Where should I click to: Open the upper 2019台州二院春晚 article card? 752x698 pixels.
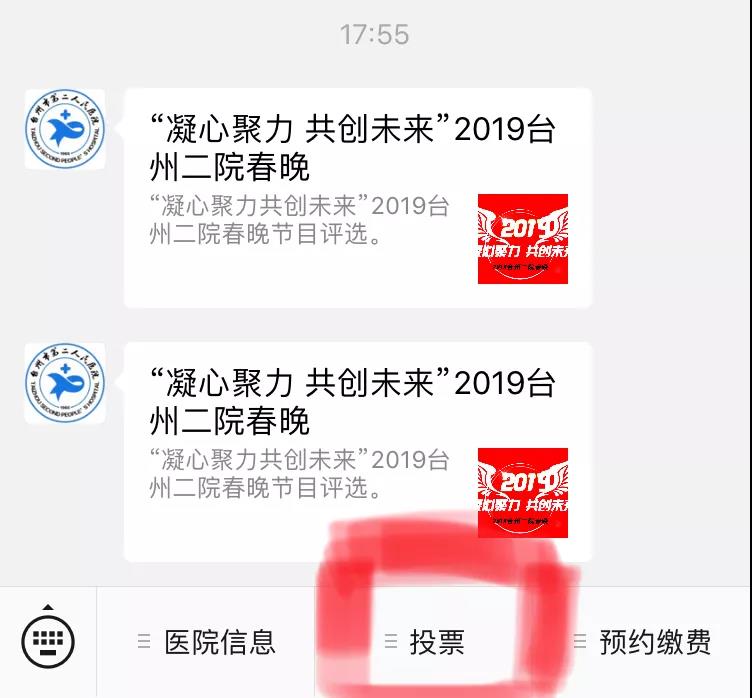point(357,198)
